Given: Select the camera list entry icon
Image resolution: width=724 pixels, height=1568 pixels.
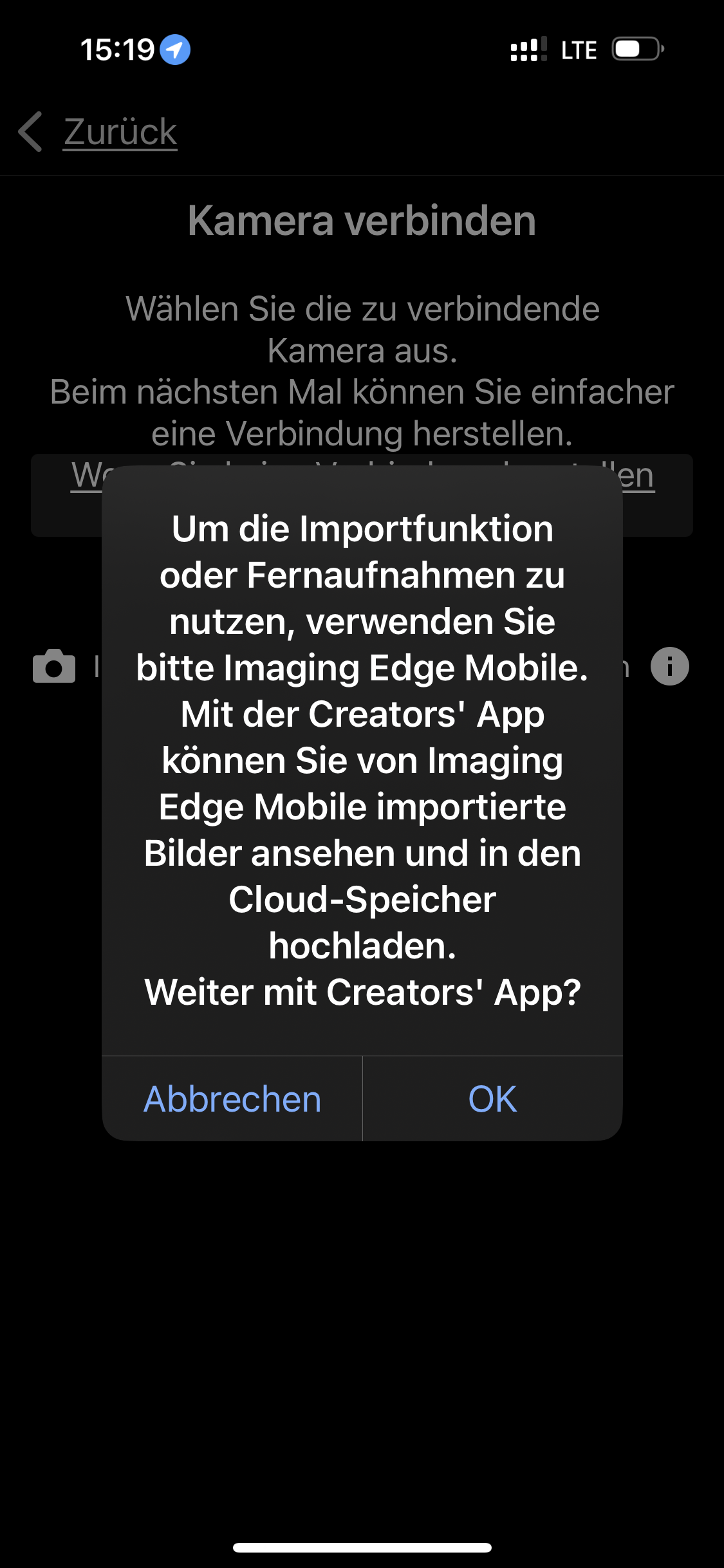Looking at the screenshot, I should click(53, 666).
